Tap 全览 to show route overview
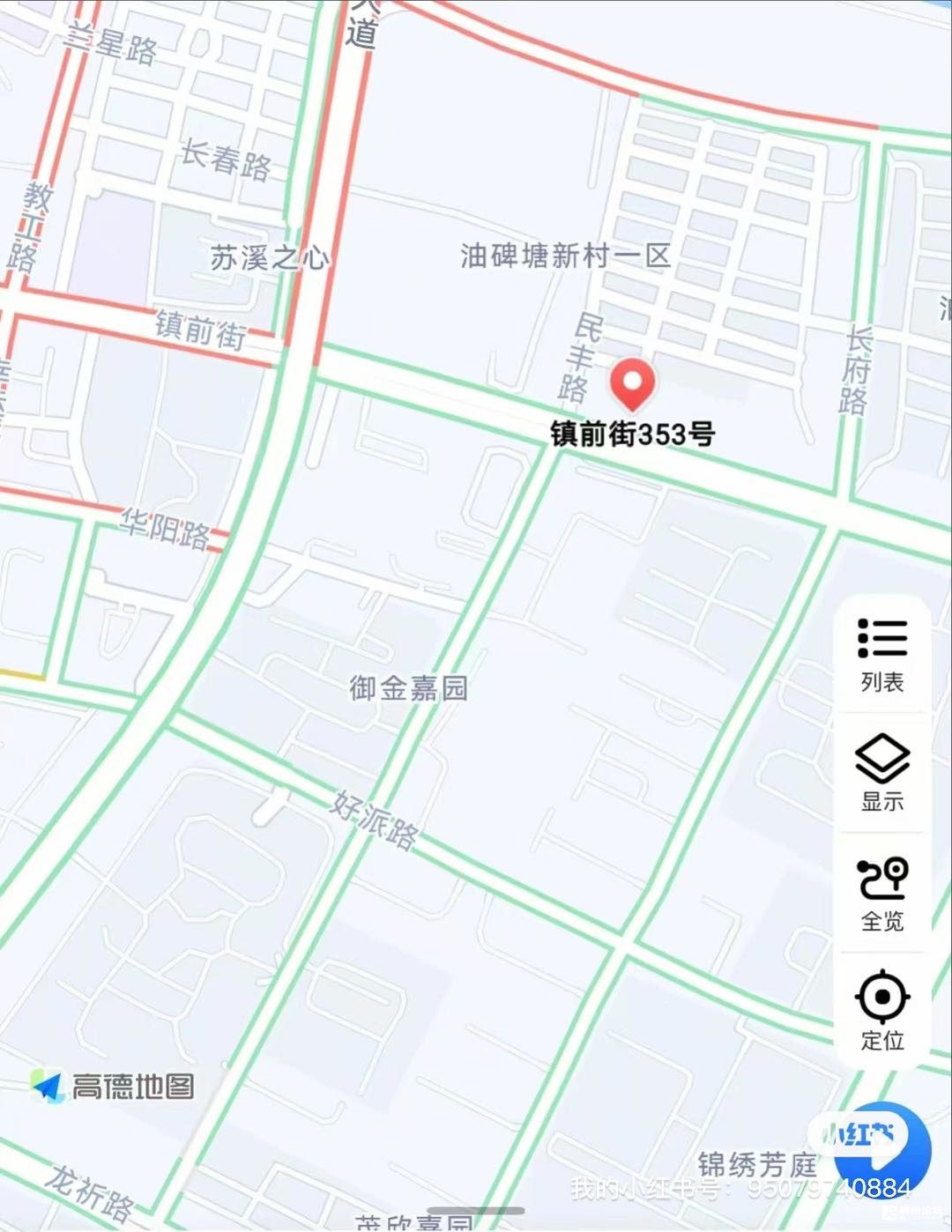 click(x=881, y=893)
